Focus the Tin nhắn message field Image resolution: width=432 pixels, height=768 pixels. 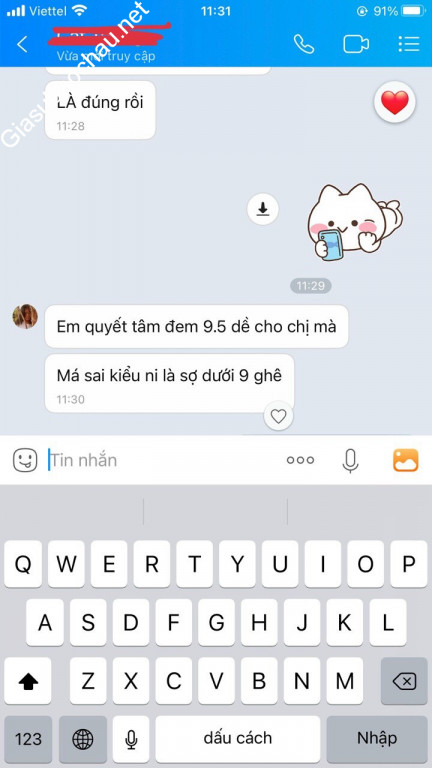coord(162,460)
